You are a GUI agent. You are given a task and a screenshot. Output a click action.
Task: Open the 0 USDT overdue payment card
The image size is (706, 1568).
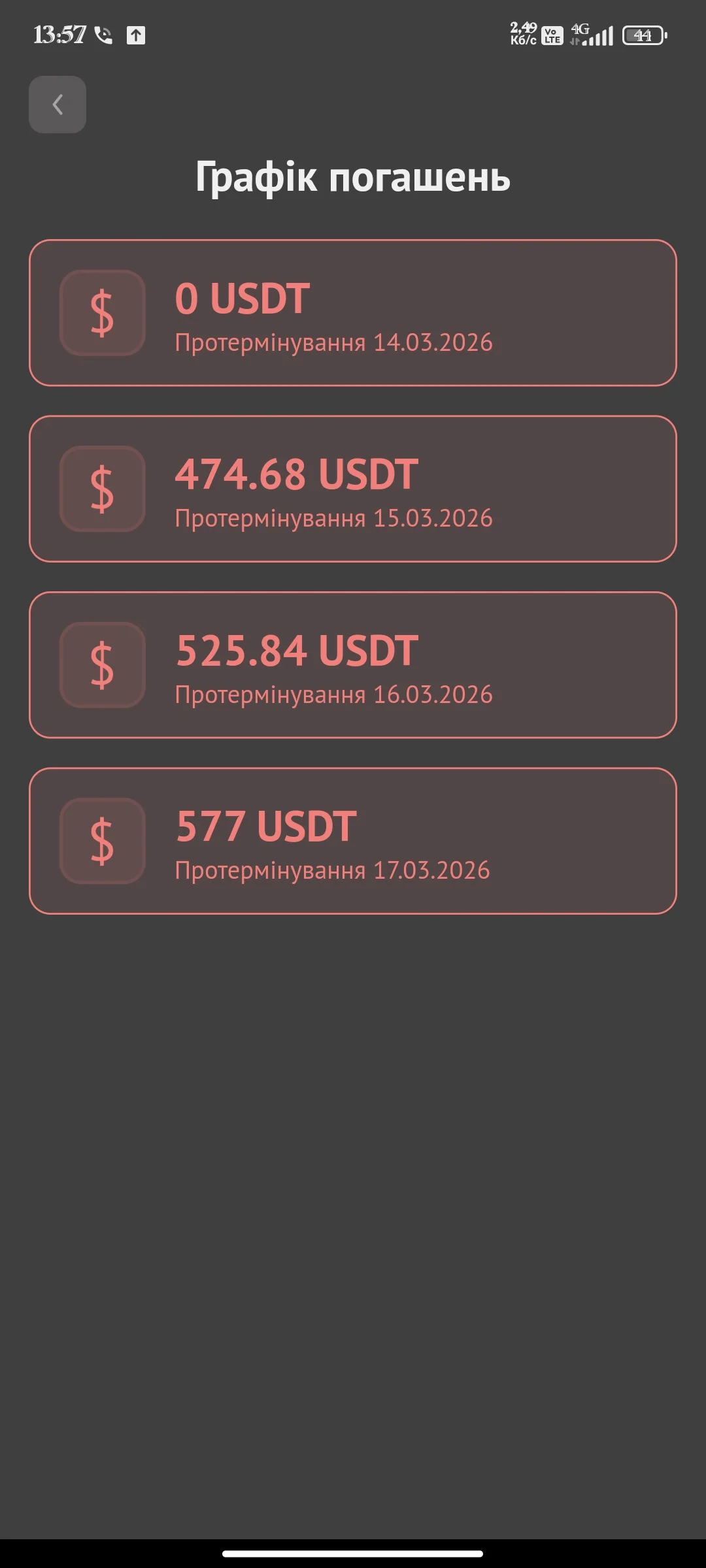point(353,313)
